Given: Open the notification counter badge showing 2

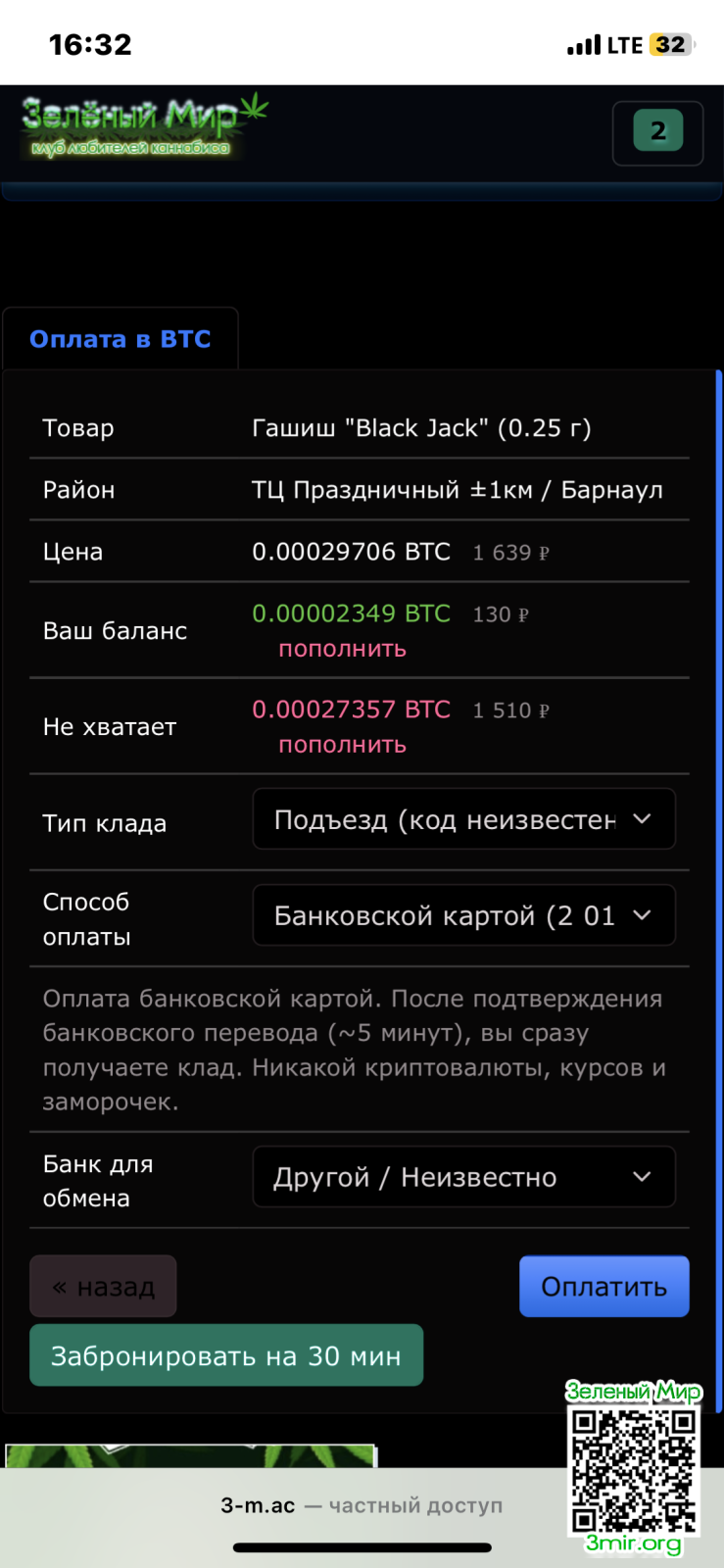Looking at the screenshot, I should (x=657, y=131).
